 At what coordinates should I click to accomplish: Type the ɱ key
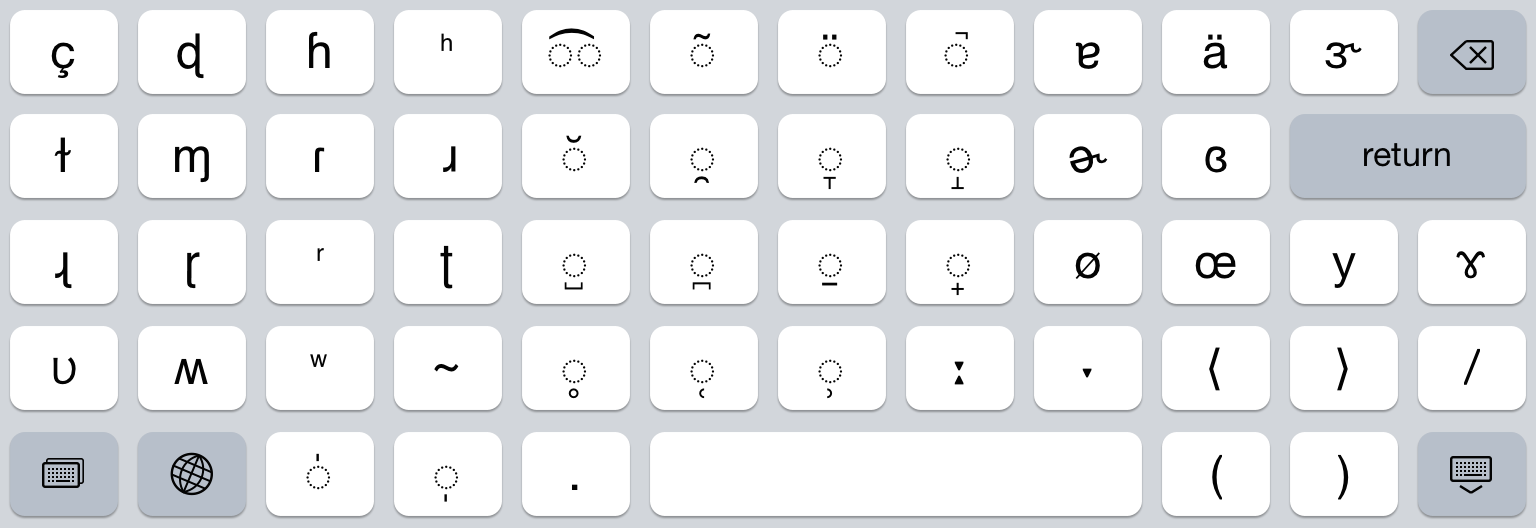coord(192,156)
